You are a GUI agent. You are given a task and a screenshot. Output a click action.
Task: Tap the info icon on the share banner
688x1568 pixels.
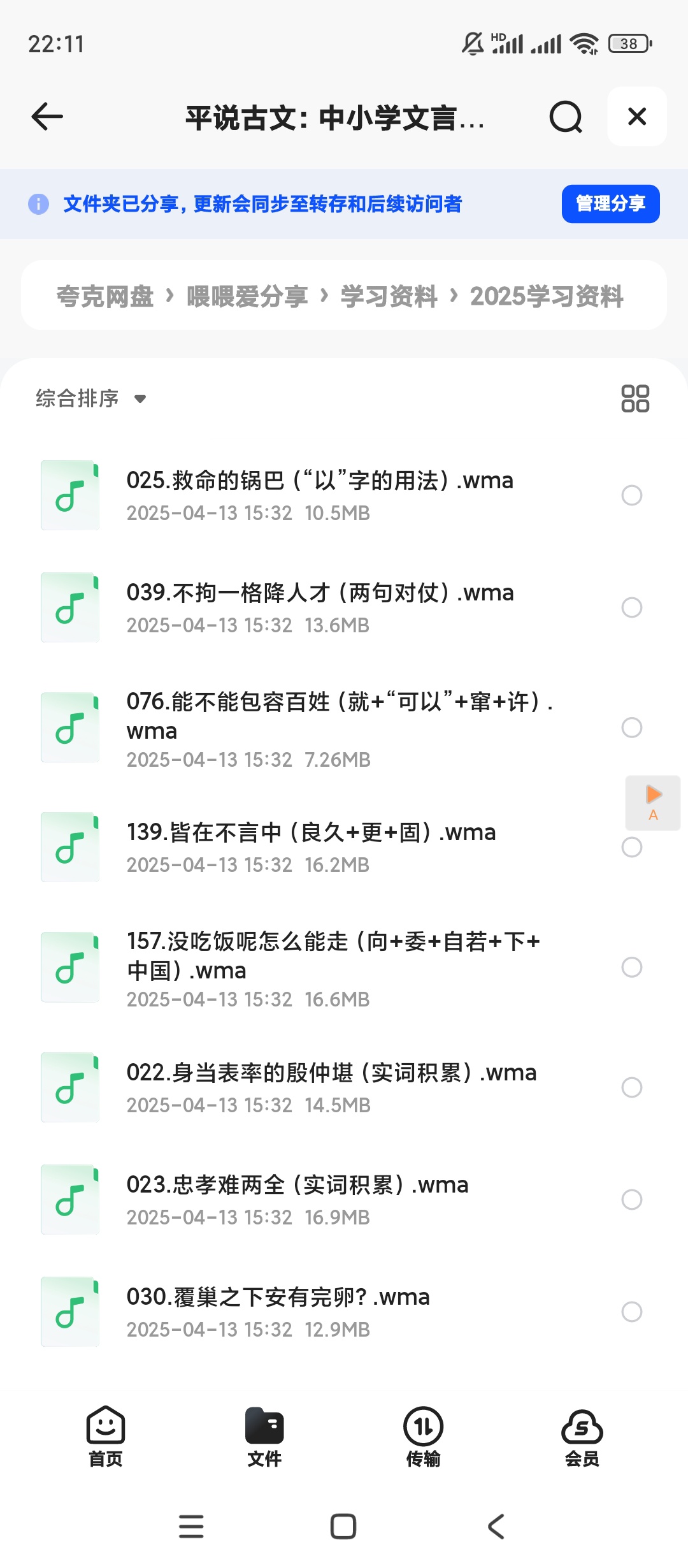click(x=39, y=204)
